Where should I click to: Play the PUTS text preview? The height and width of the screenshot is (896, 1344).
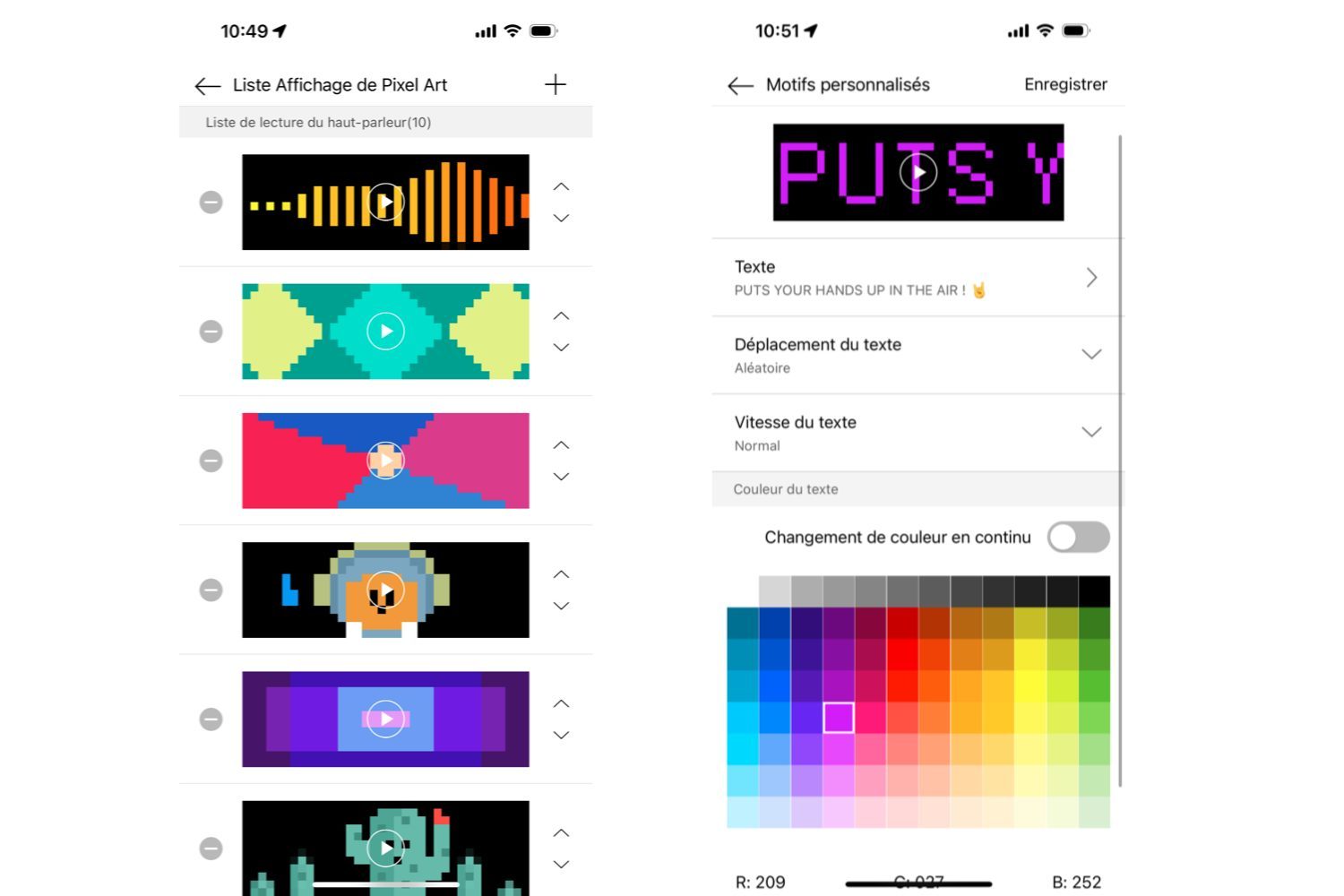[918, 172]
